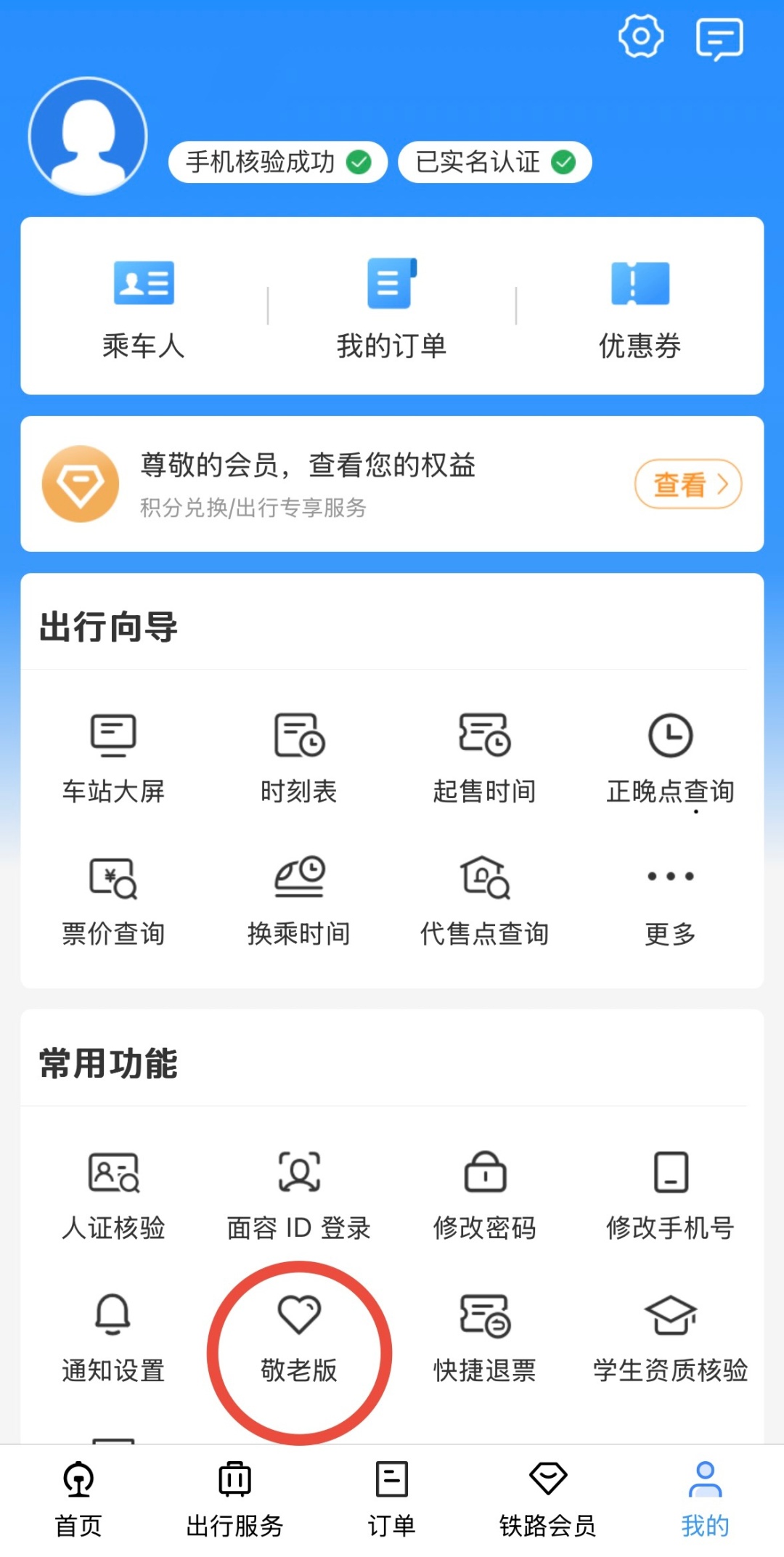Open 学生资质核验 student verification
Image resolution: width=784 pixels, height=1557 pixels.
pos(671,1336)
